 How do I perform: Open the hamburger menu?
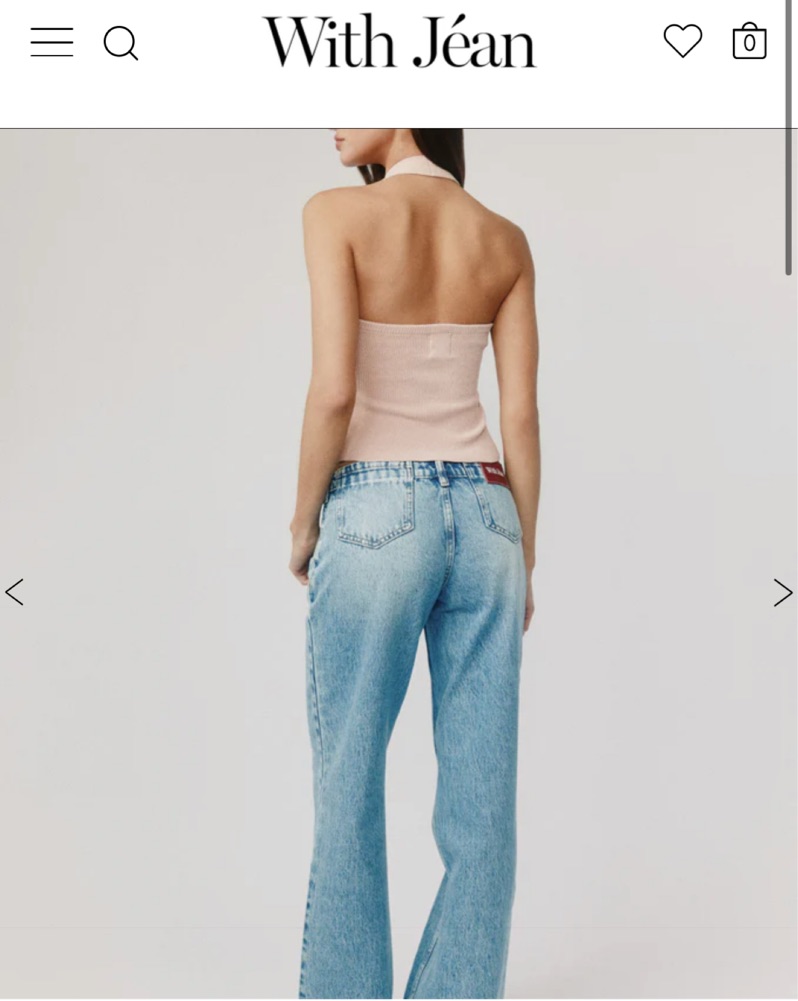coord(52,43)
